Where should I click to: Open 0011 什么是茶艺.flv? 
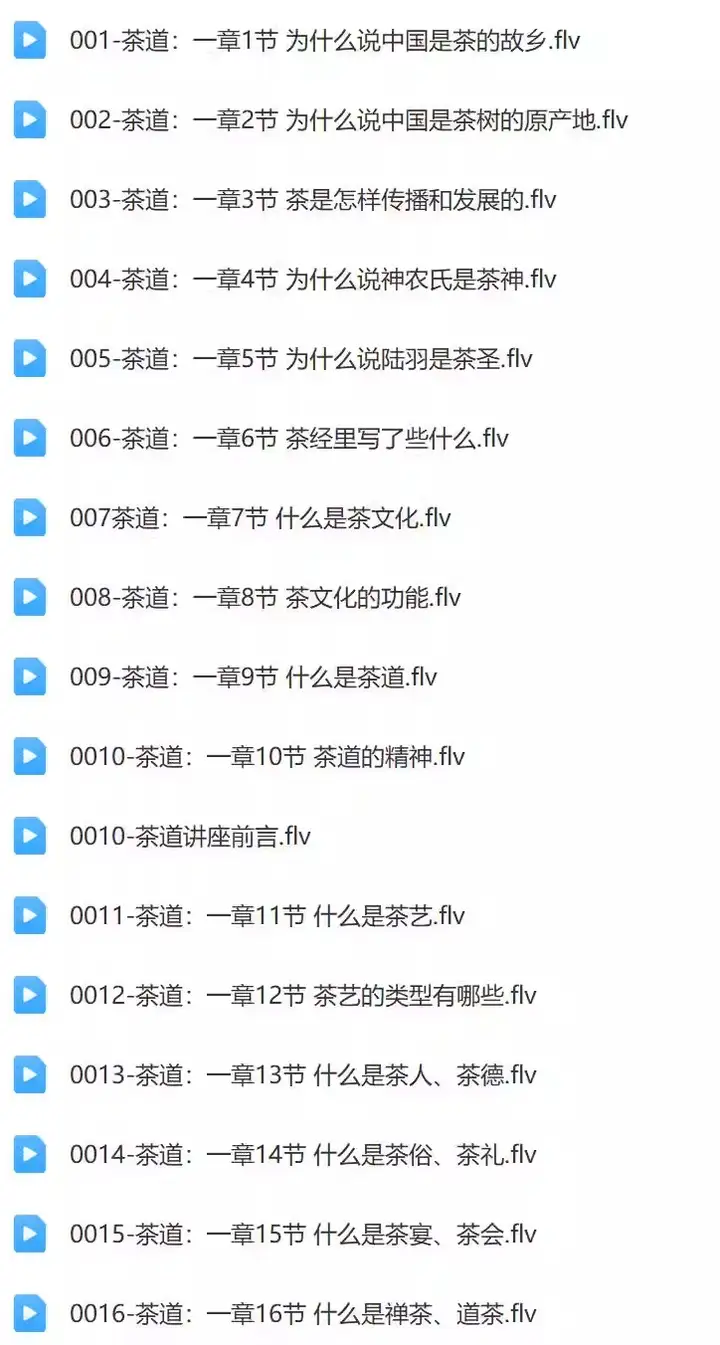click(267, 916)
